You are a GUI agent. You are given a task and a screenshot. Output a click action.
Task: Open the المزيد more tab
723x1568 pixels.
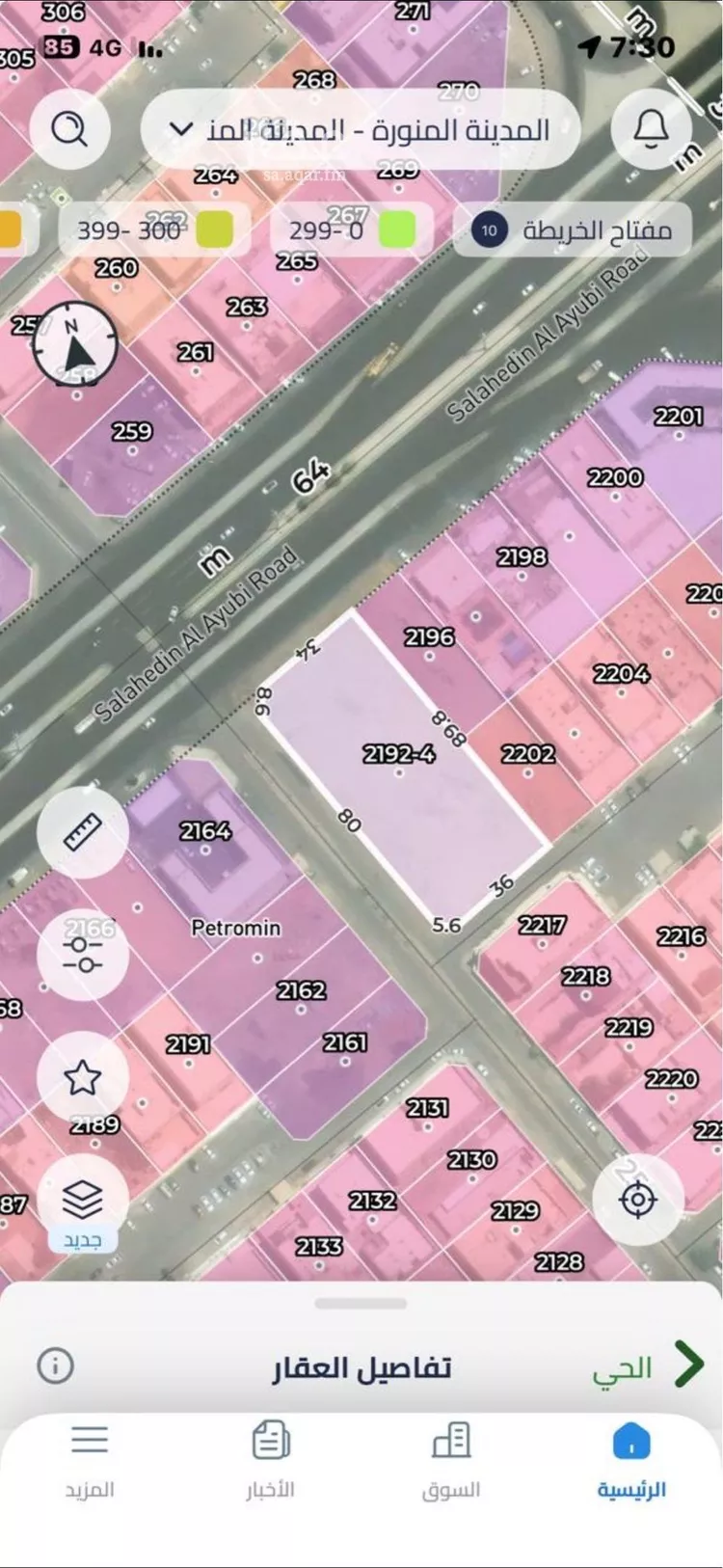(x=90, y=1461)
